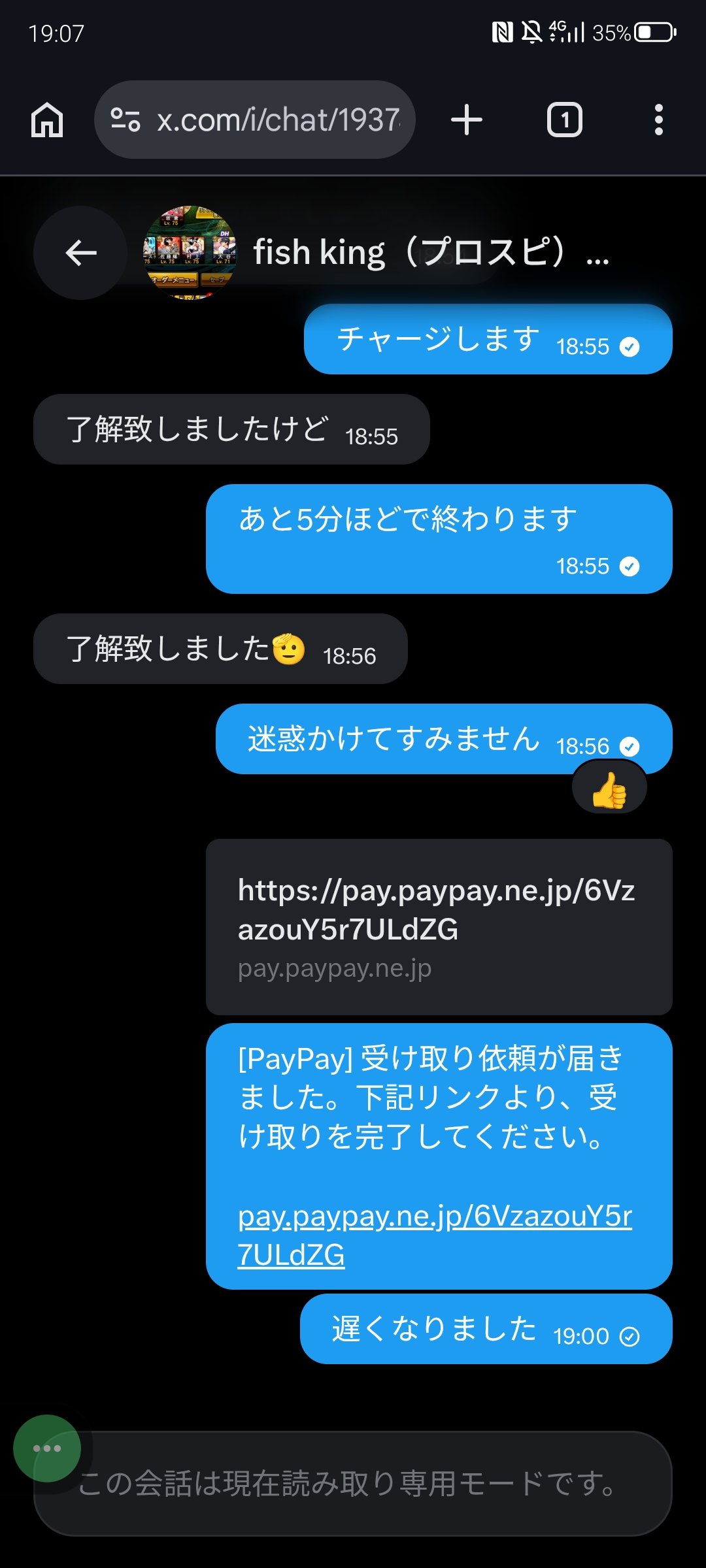Viewport: 706px width, 1568px height.
Task: Show the open tabs switcher
Action: point(564,120)
